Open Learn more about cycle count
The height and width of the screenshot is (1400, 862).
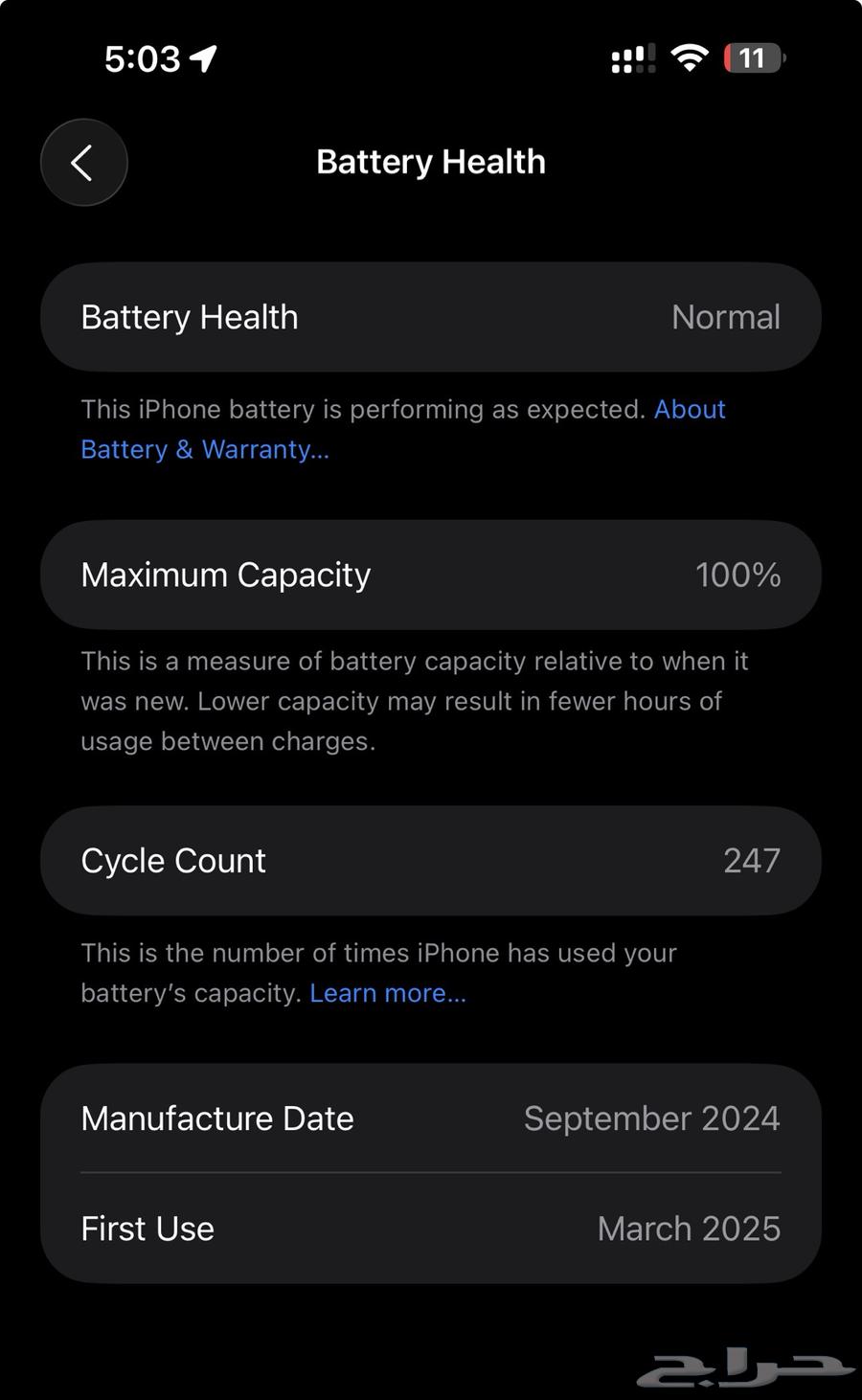click(x=387, y=993)
